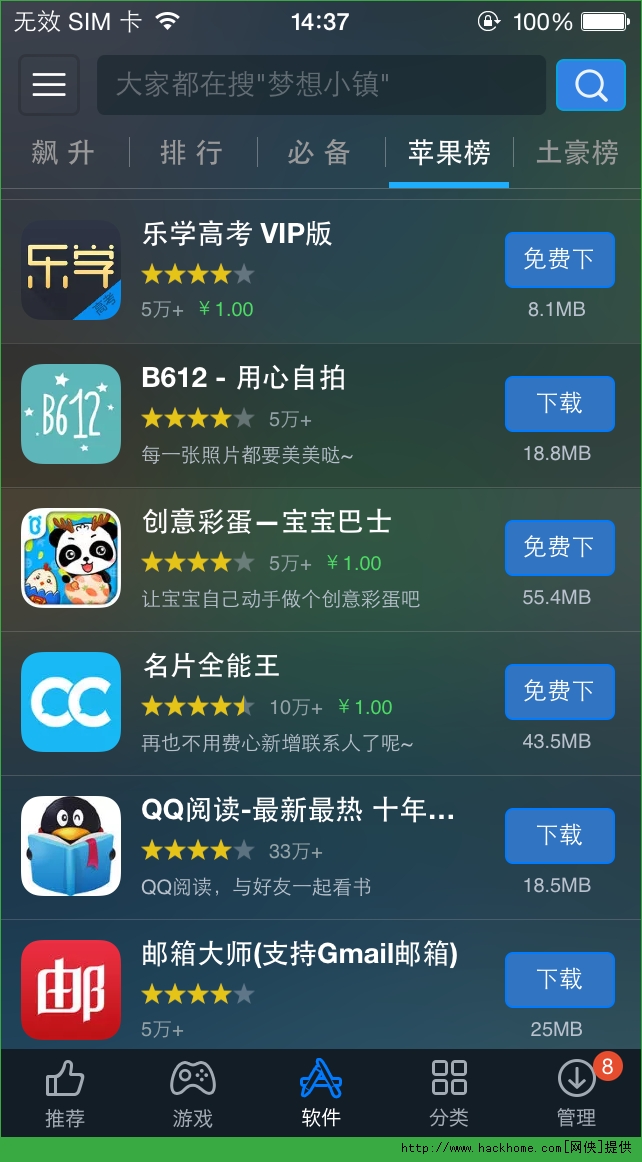Switch to the 土豪榜 tab
The image size is (642, 1162).
(x=578, y=153)
